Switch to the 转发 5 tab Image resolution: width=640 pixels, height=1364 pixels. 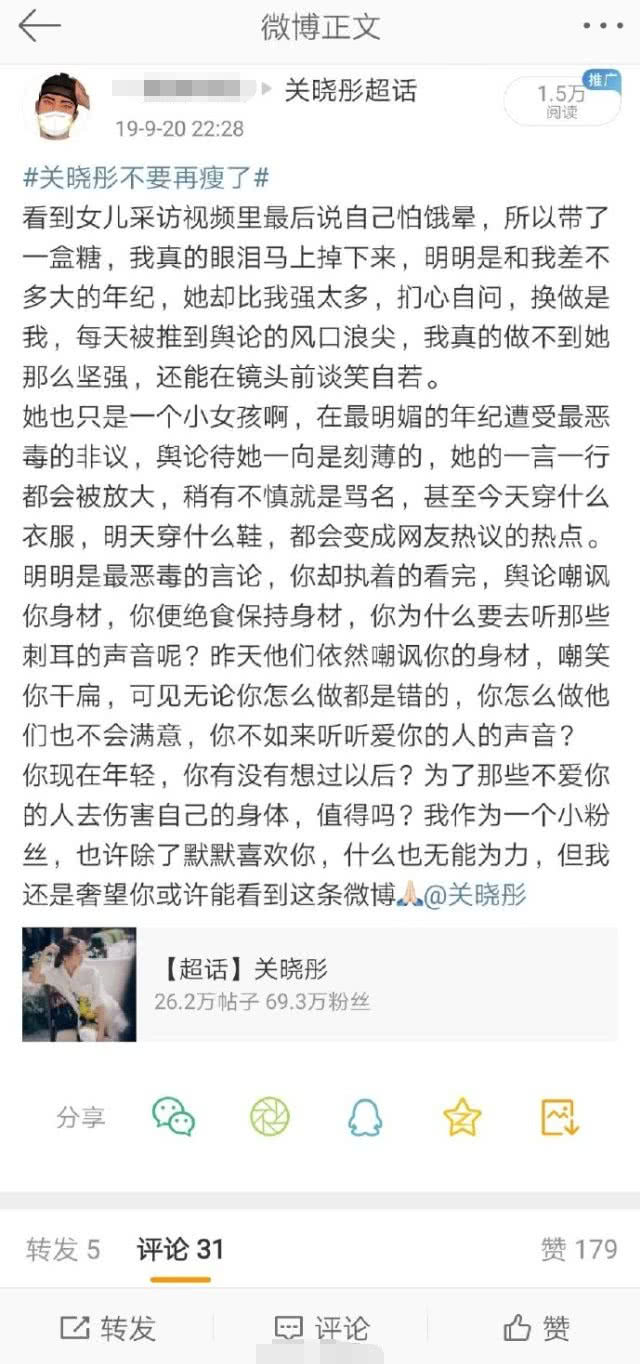63,1249
